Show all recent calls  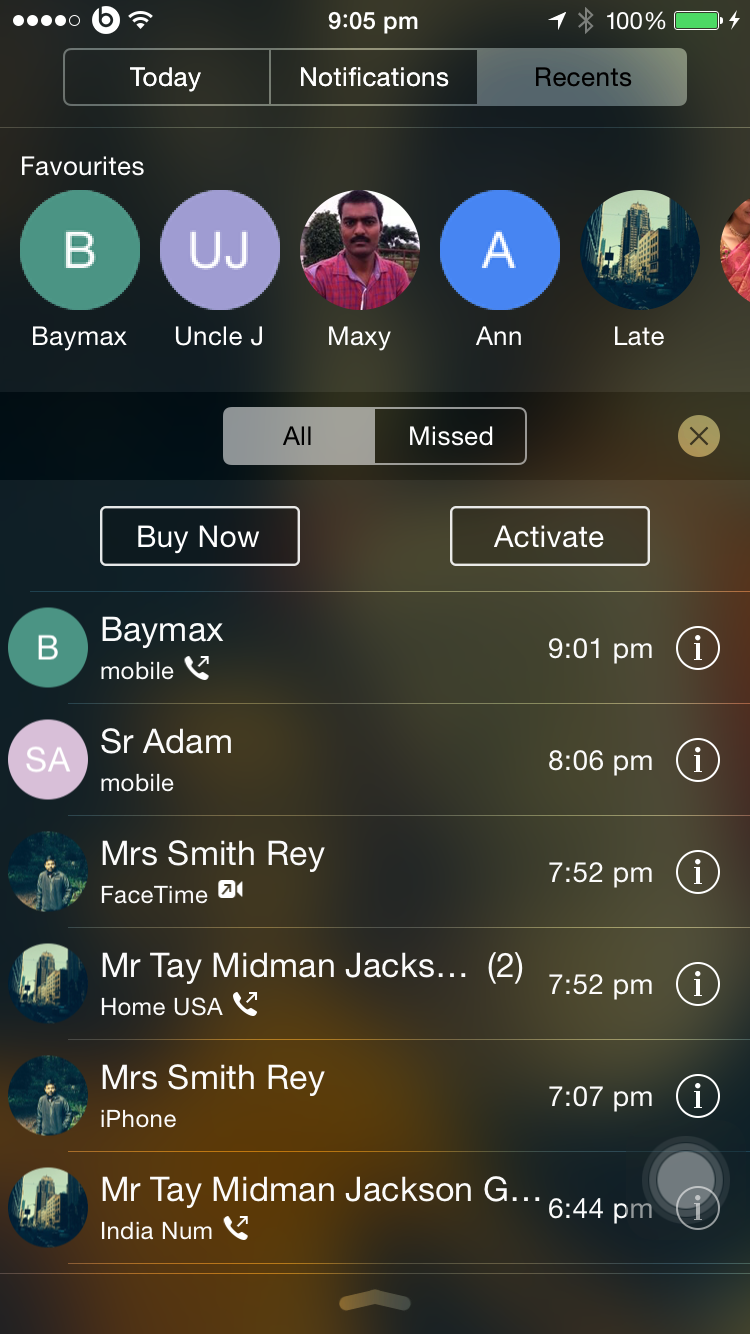tap(298, 436)
